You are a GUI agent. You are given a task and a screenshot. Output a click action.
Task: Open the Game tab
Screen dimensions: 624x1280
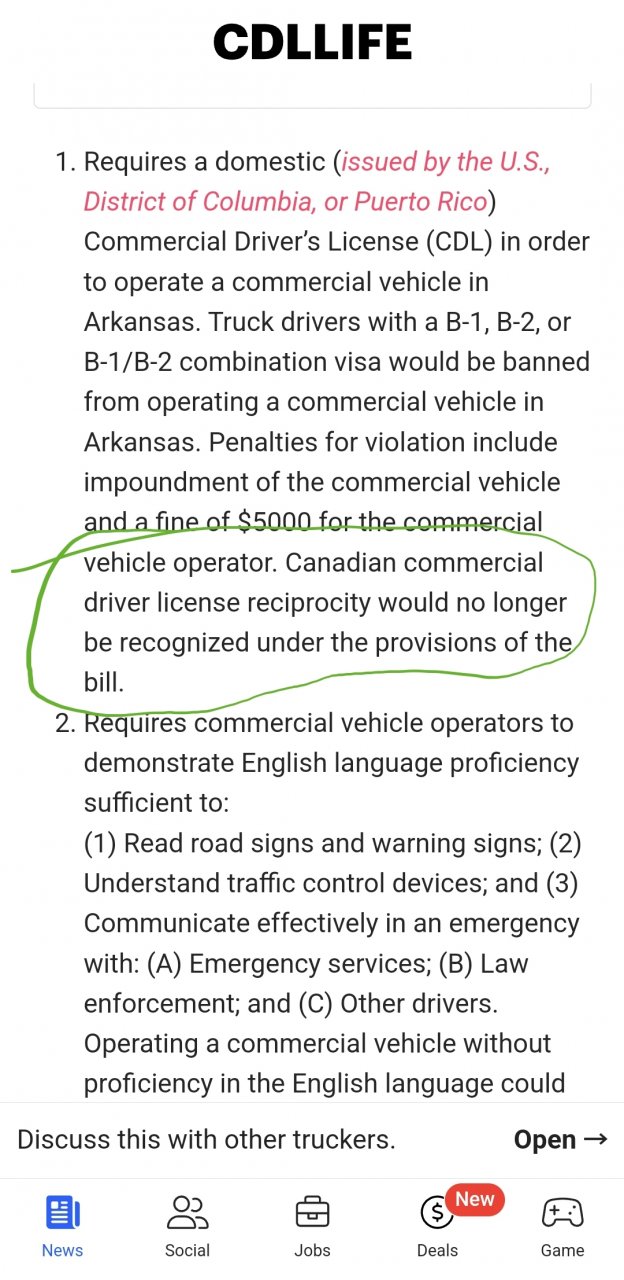562,1227
